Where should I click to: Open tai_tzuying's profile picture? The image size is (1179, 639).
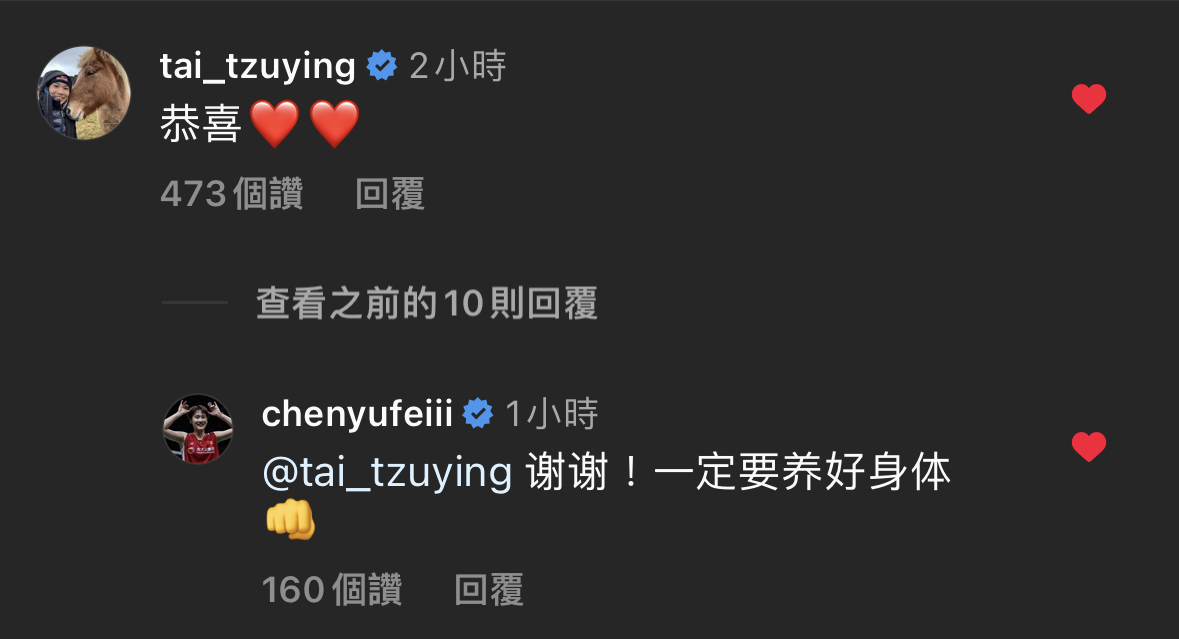point(84,93)
